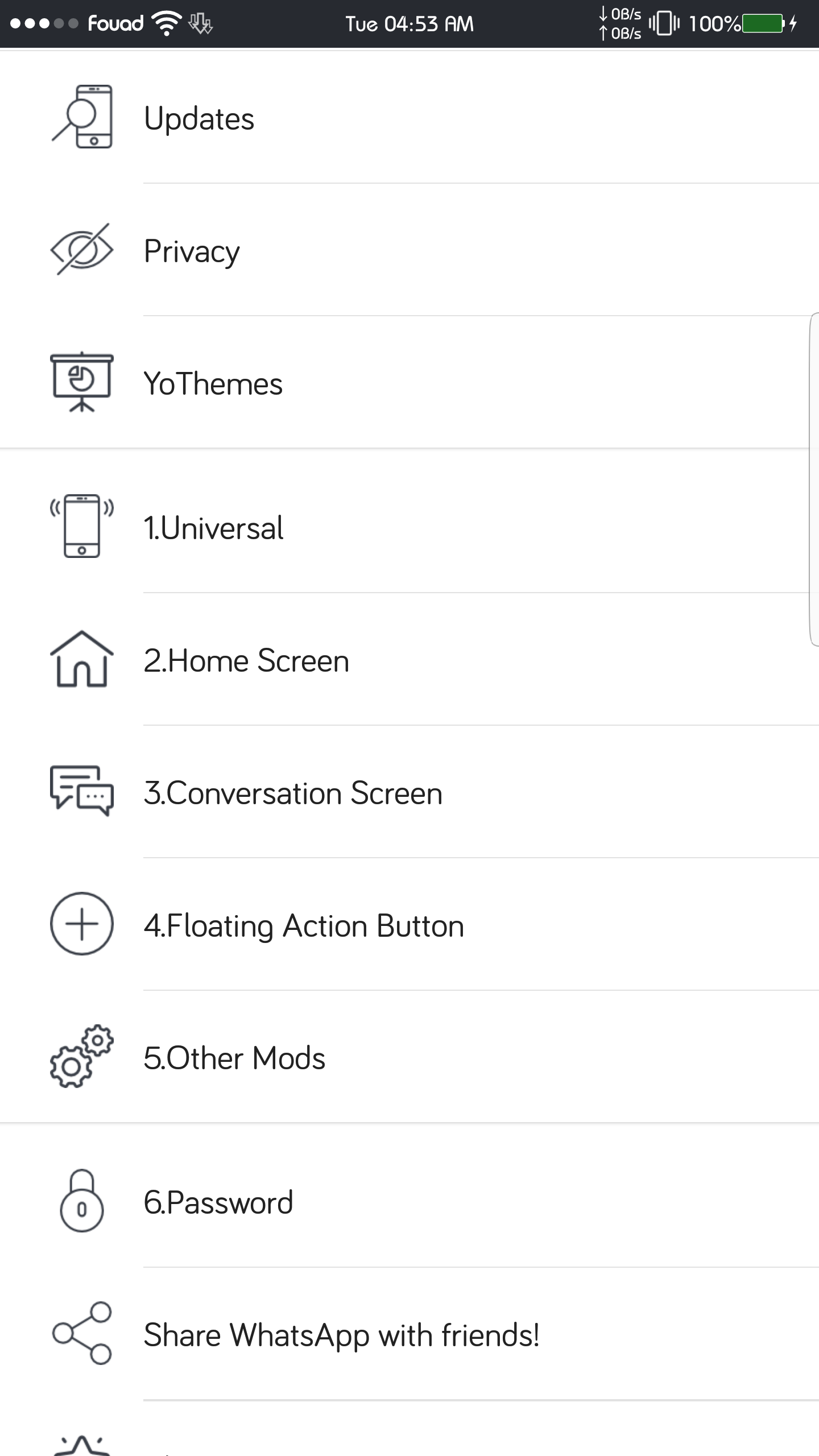Screen dimensions: 819x1456
Task: Open 4.Floating Action Button settings
Action: tap(409, 924)
